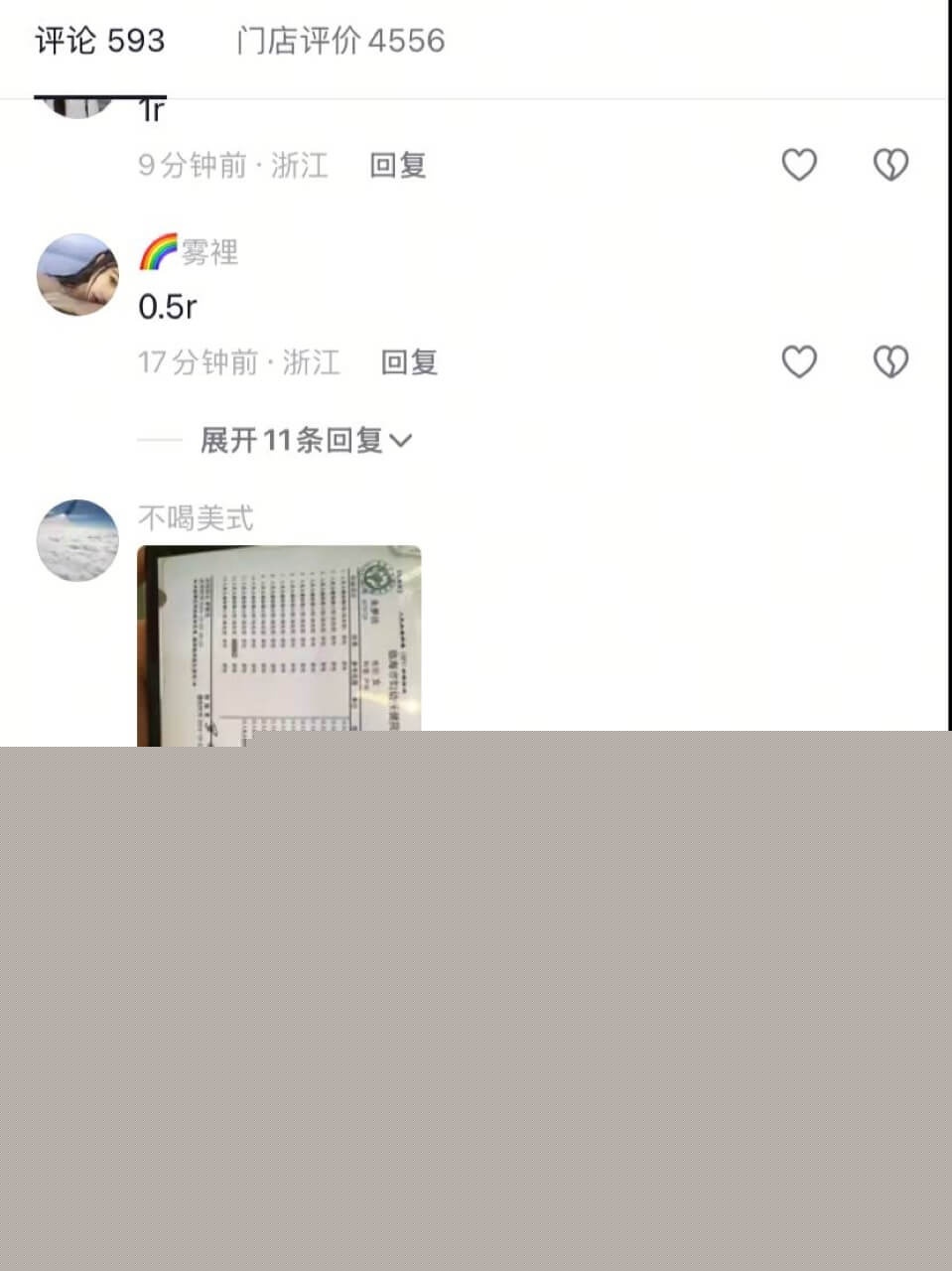Open 不喝美式's username link
Viewport: 952px width, 1271px height.
[195, 516]
